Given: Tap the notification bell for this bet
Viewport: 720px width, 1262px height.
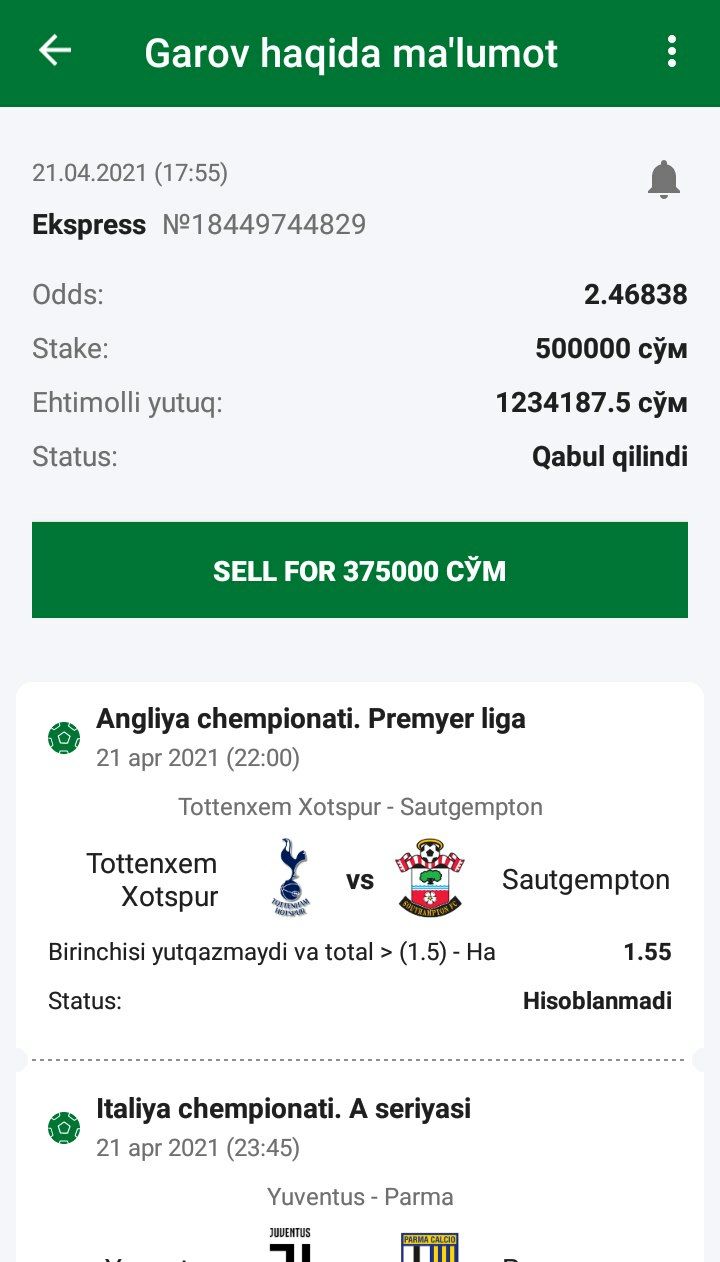Looking at the screenshot, I should (663, 180).
